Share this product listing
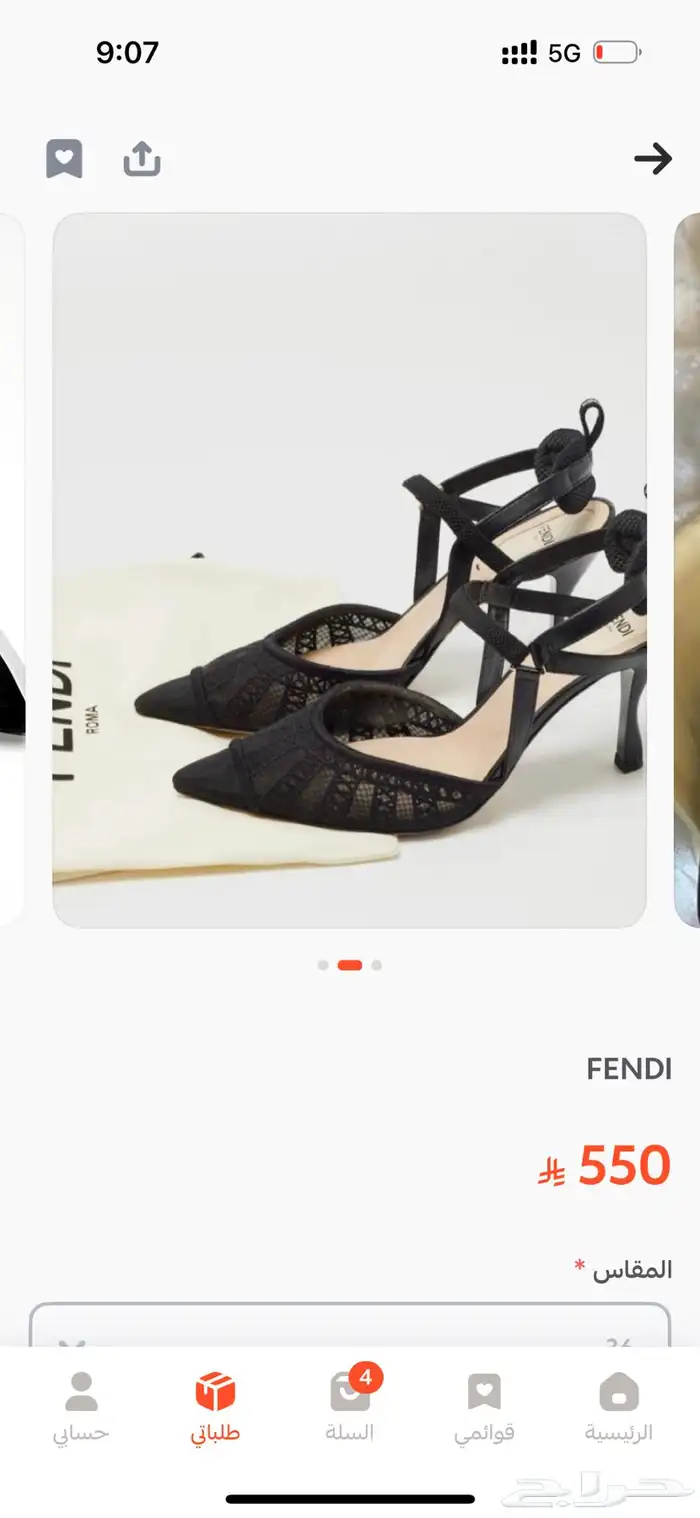This screenshot has width=700, height=1518. click(142, 159)
